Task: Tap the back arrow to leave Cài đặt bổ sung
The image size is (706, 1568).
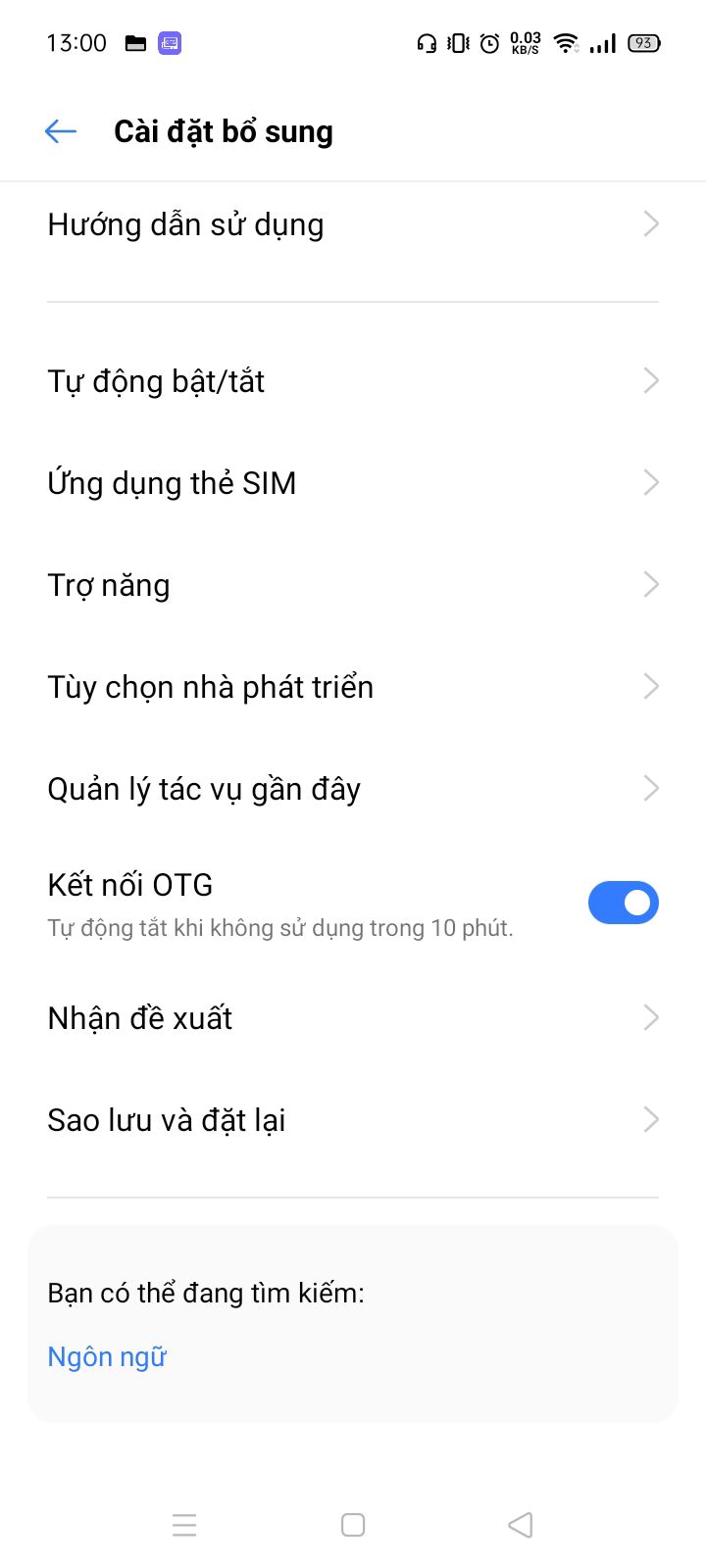Action: click(61, 130)
